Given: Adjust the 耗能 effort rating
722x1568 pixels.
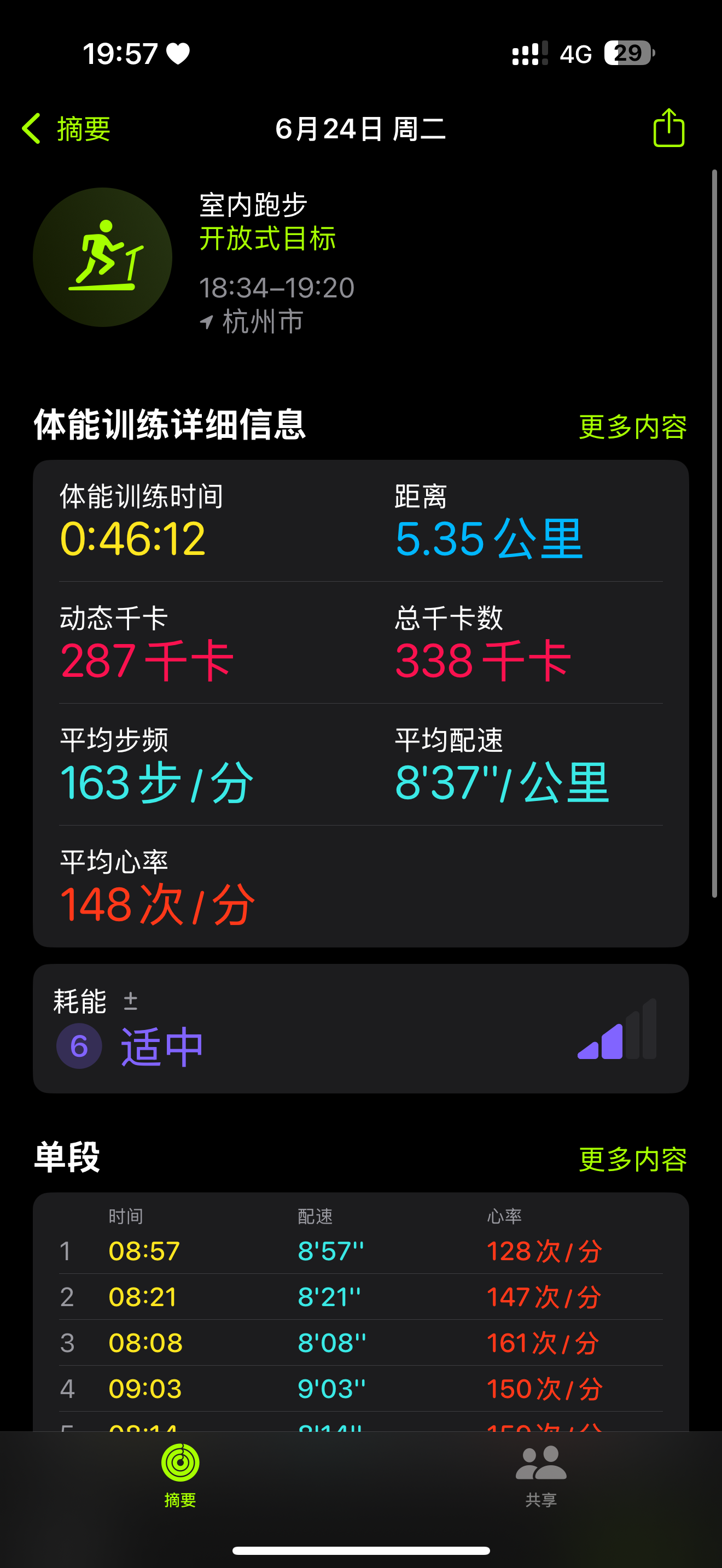Looking at the screenshot, I should coord(360,1028).
